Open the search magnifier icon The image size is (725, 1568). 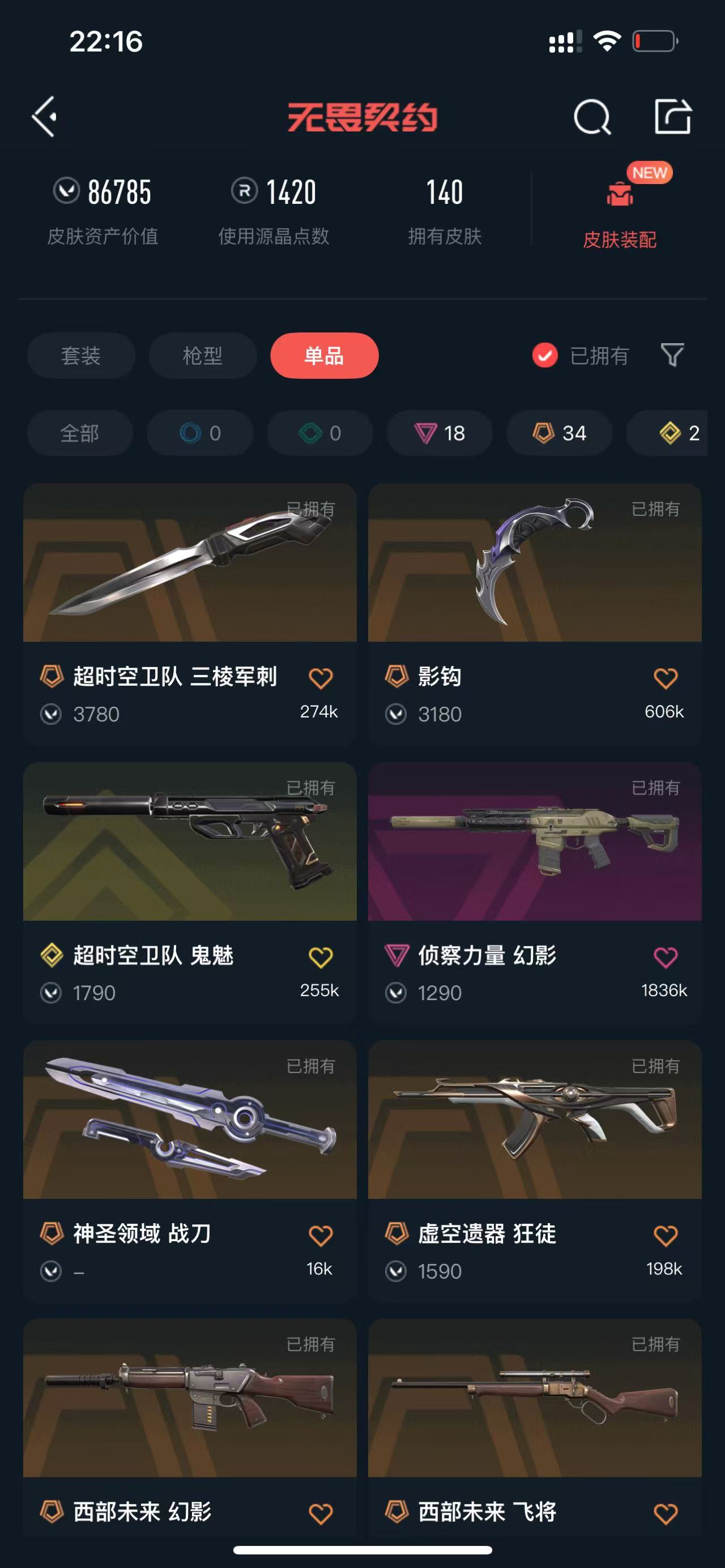tap(592, 117)
